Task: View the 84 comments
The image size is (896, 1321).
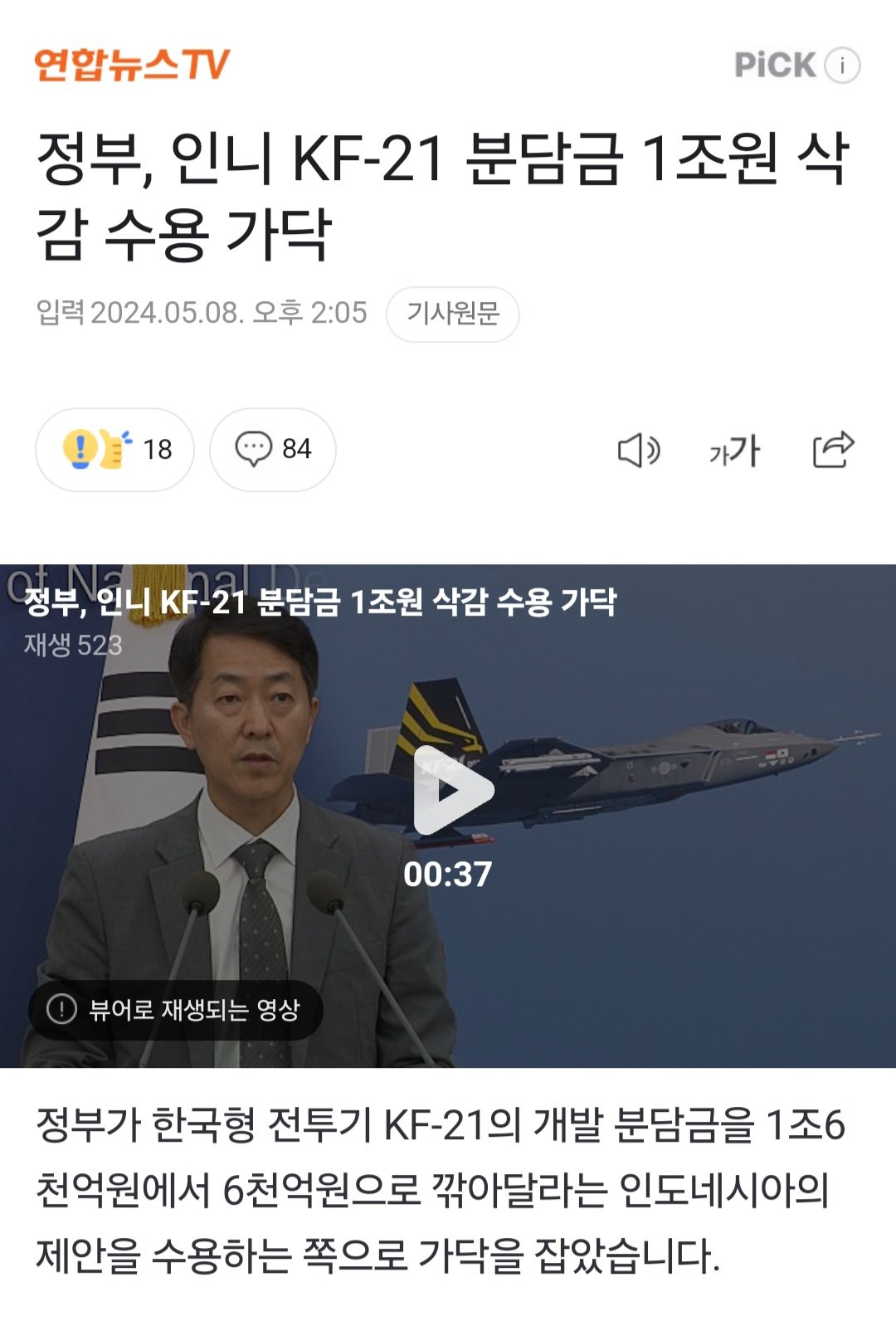Action: pyautogui.click(x=273, y=449)
